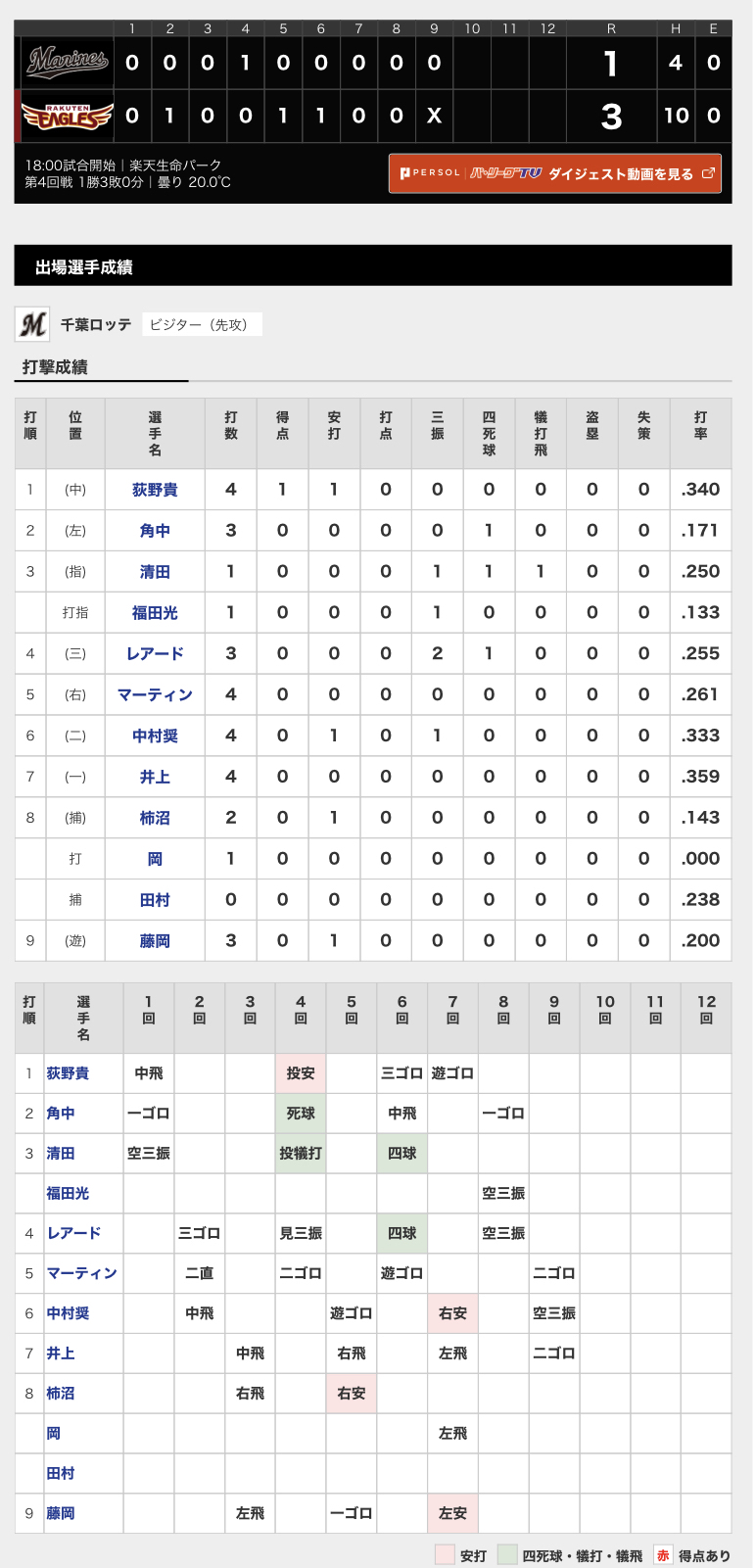
Task: Select マーティン in the inning-by-inning table
Action: 82,1273
